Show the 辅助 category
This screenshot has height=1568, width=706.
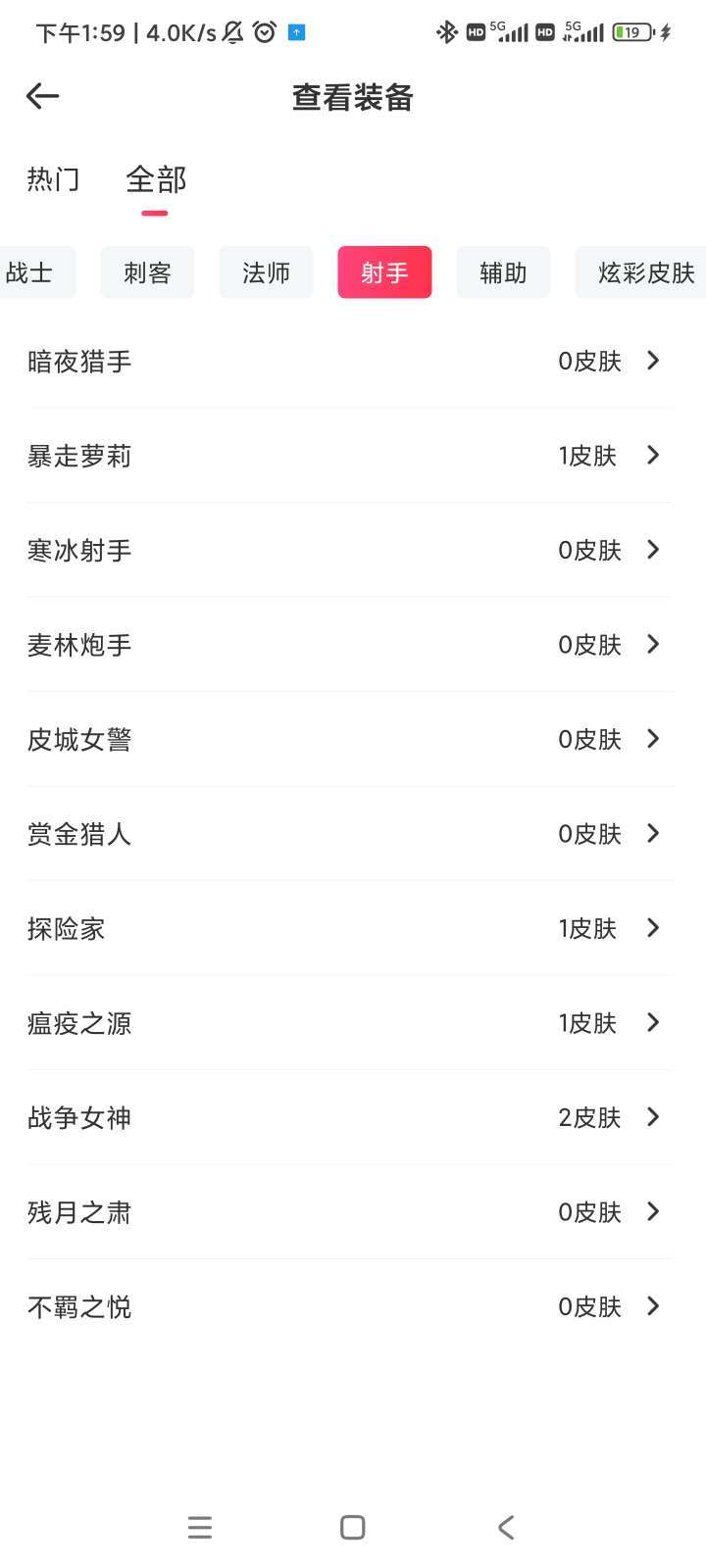pos(503,272)
